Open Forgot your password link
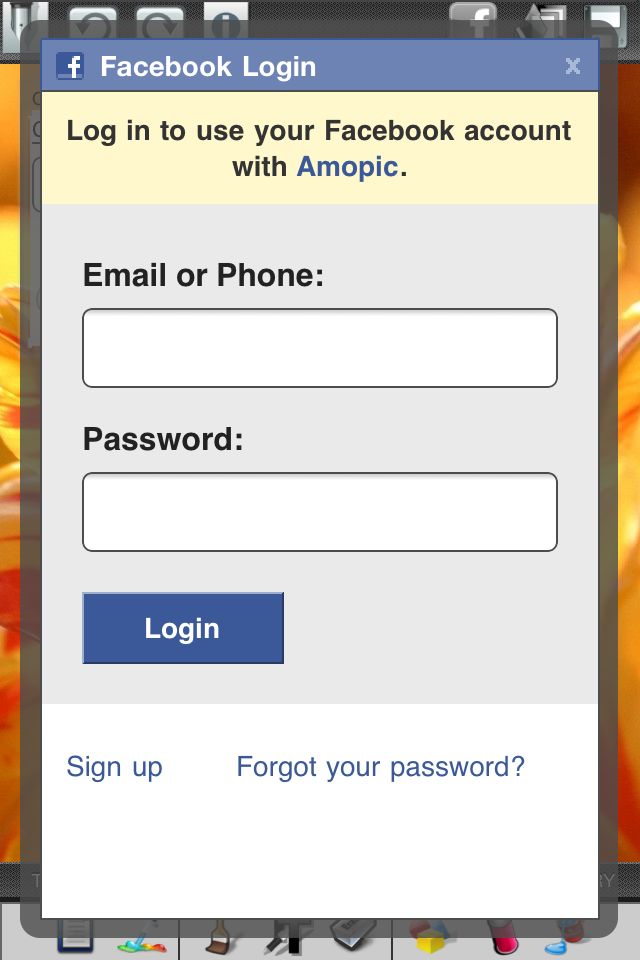This screenshot has width=640, height=960. (380, 767)
